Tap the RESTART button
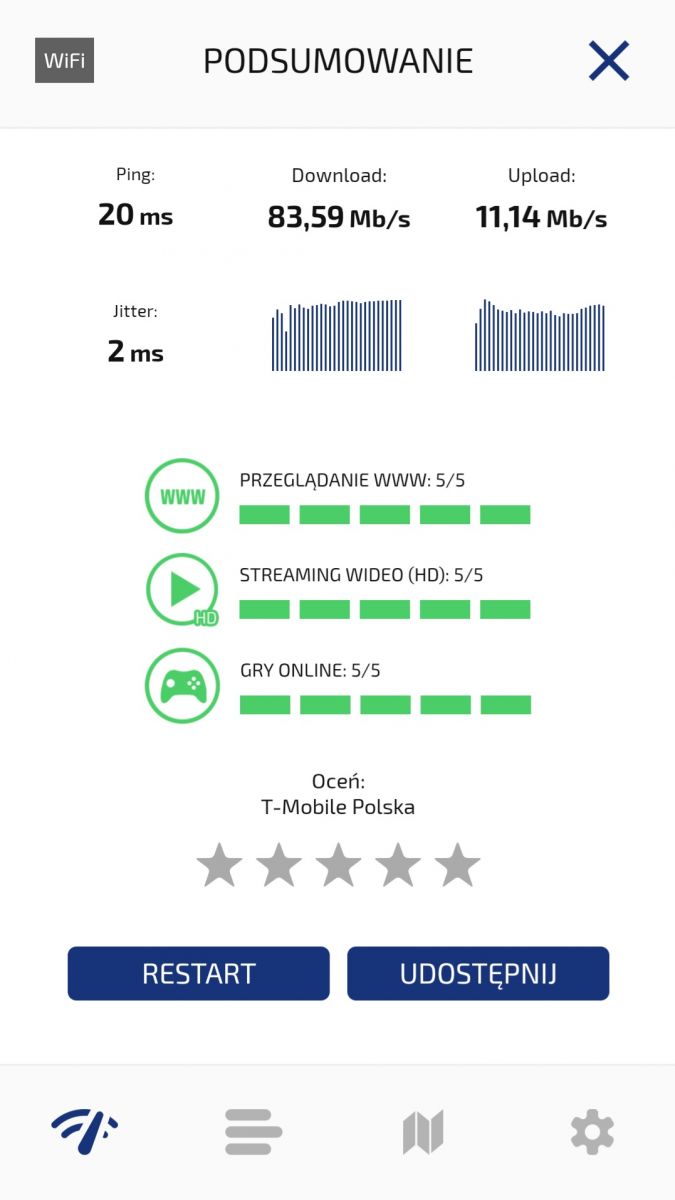This screenshot has height=1200, width=675. [198, 973]
